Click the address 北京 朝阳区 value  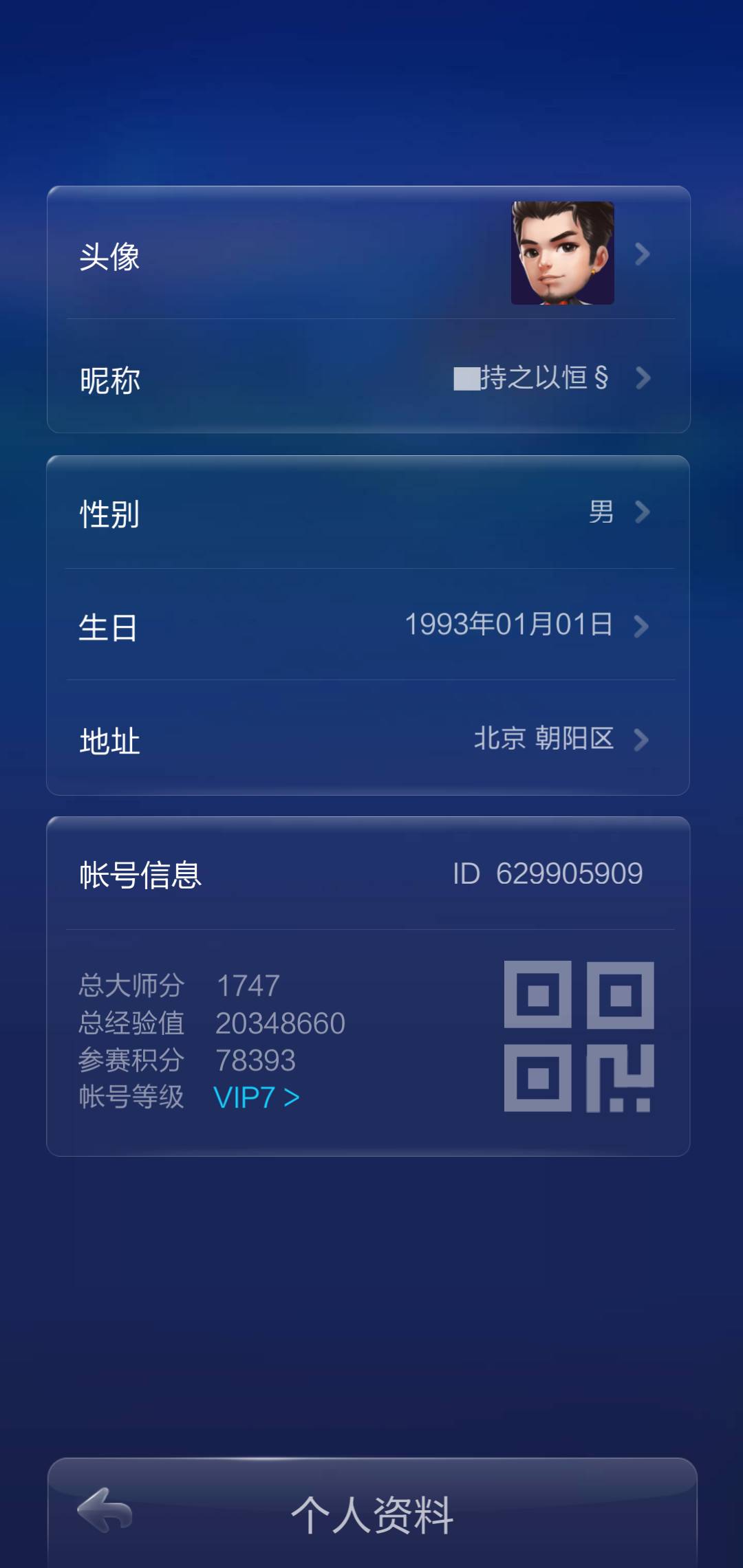pyautogui.click(x=543, y=739)
